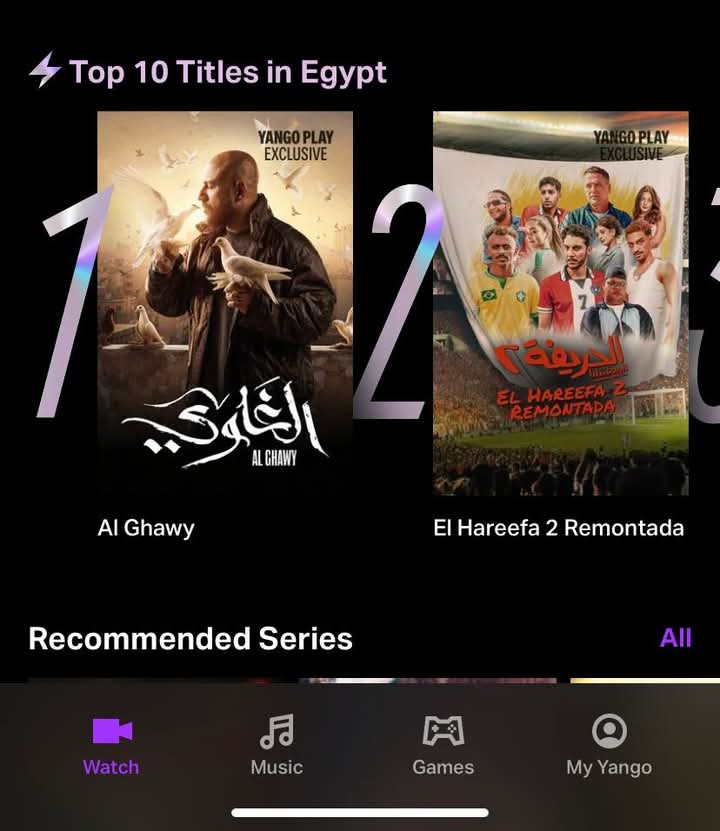Screen dimensions: 720x831
Task: Select the My Yango tab
Action: tap(608, 746)
